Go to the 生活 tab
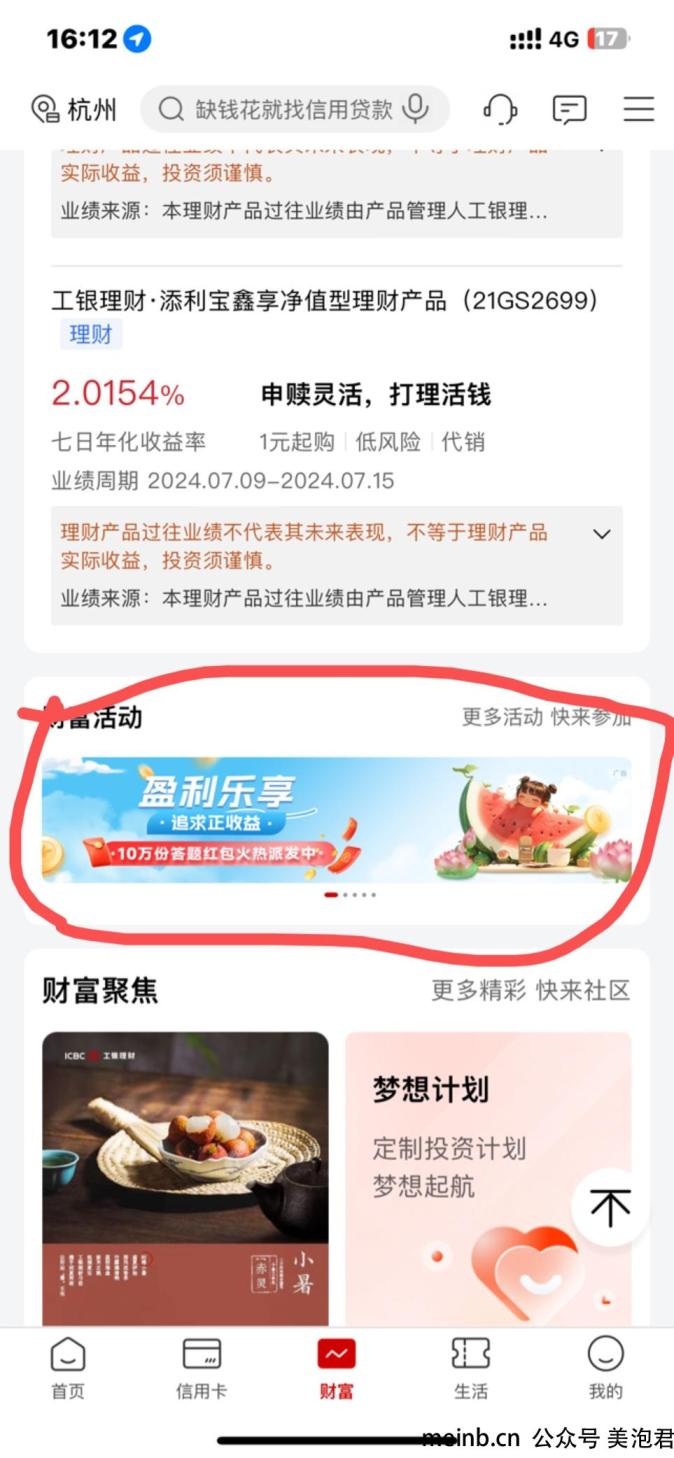Image resolution: width=674 pixels, height=1458 pixels. (471, 1369)
